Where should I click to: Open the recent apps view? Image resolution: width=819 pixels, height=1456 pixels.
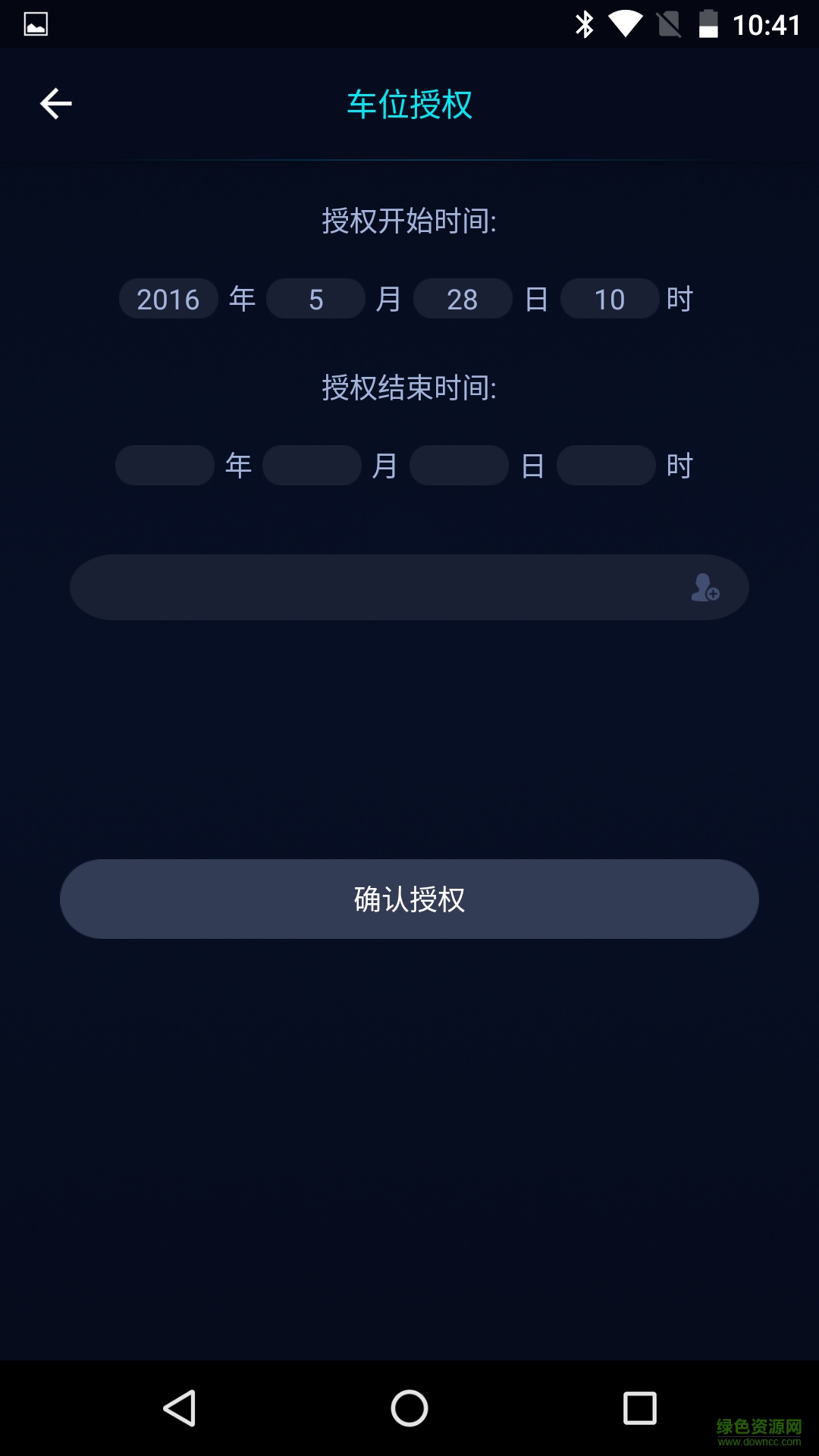pos(639,1409)
